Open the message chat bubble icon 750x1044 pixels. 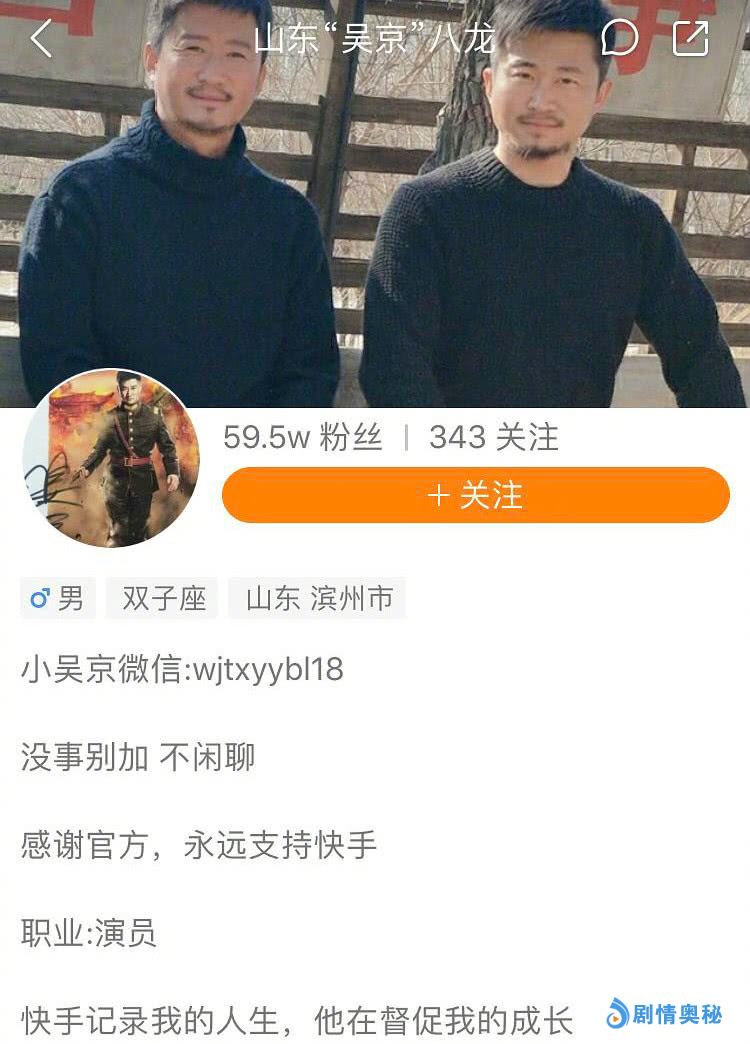point(620,38)
